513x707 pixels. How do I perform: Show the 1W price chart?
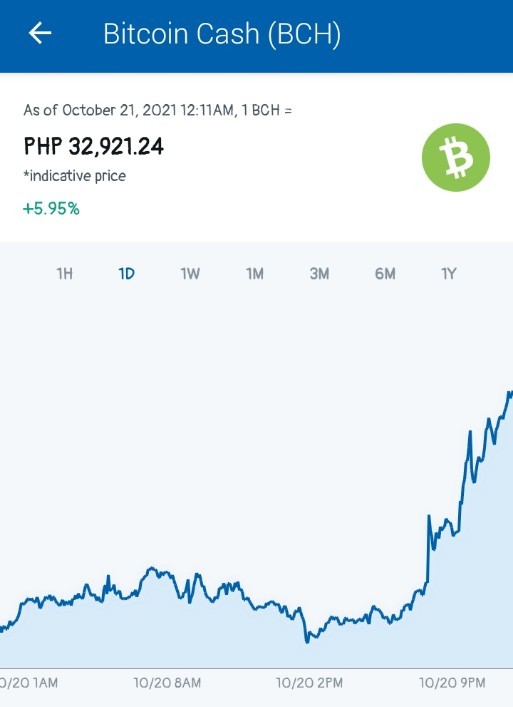pyautogui.click(x=190, y=274)
